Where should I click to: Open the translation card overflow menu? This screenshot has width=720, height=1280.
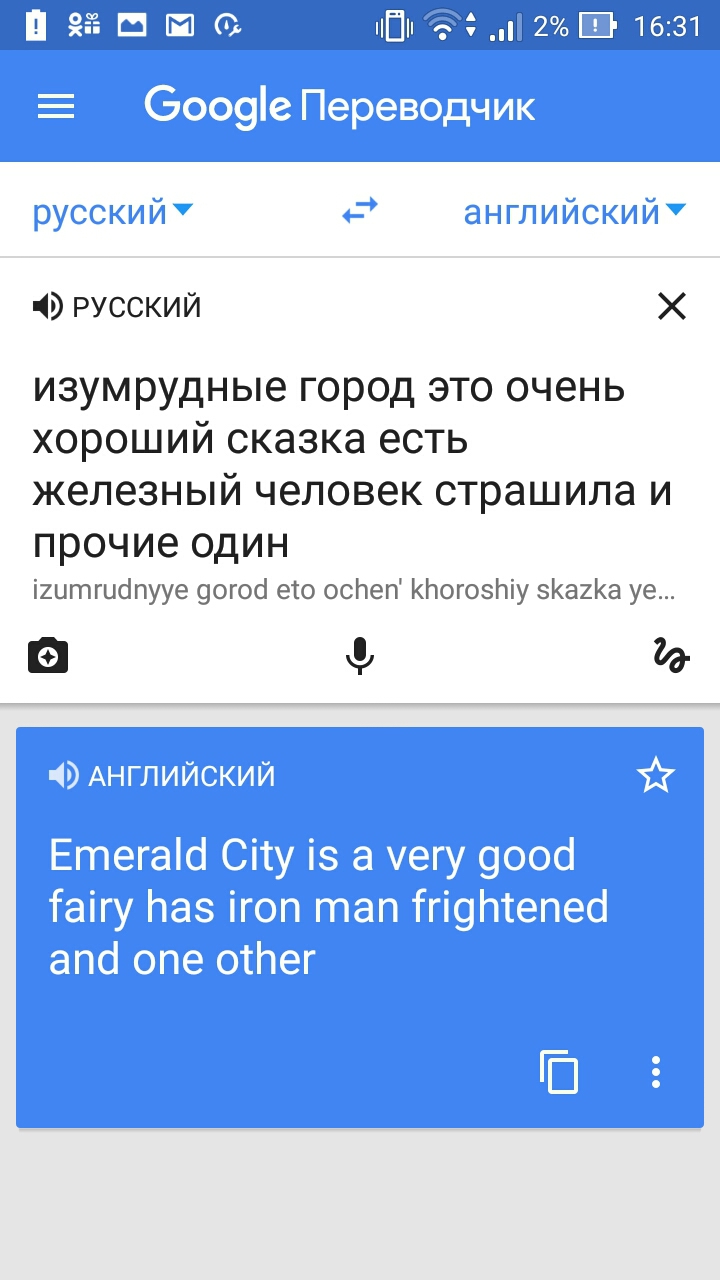[x=656, y=1072]
